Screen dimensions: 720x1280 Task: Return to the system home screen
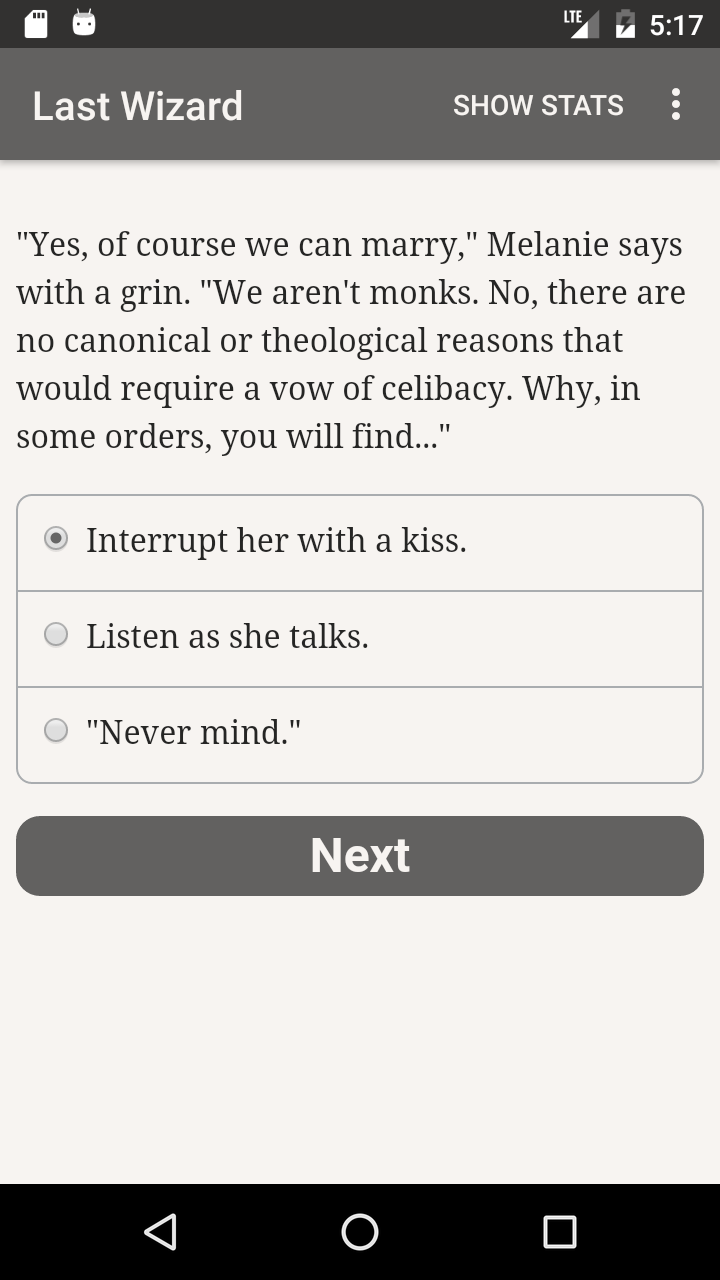[x=360, y=1232]
